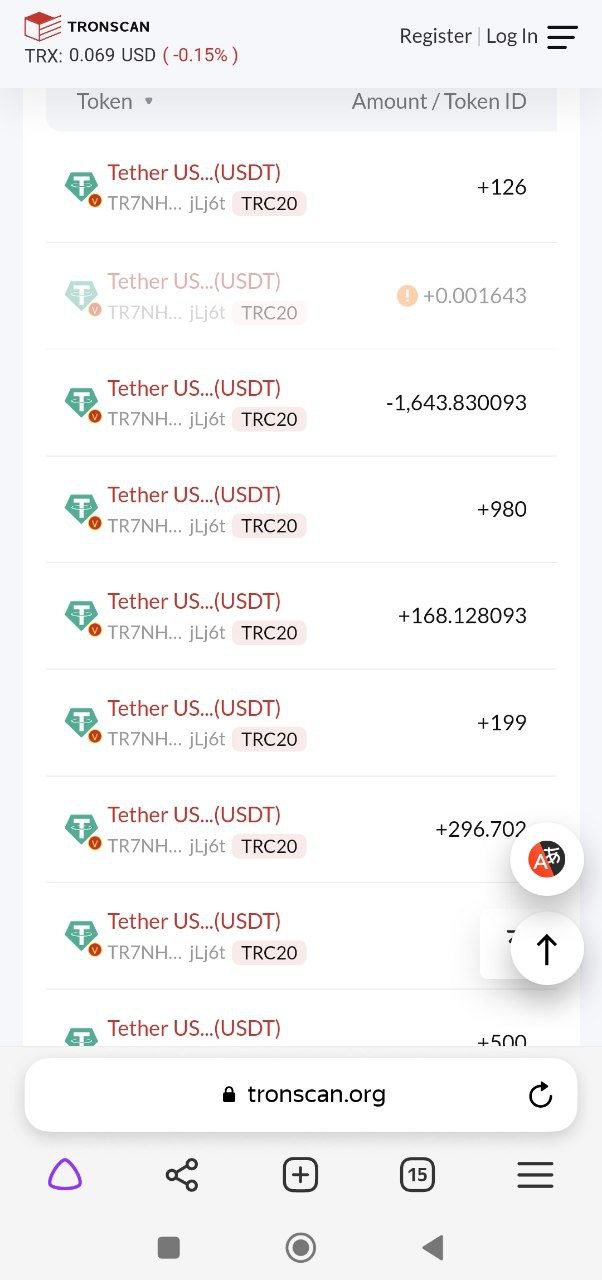Open the hamburger menu in TRONSCAN header
Image resolution: width=602 pixels, height=1280 pixels.
pyautogui.click(x=562, y=37)
